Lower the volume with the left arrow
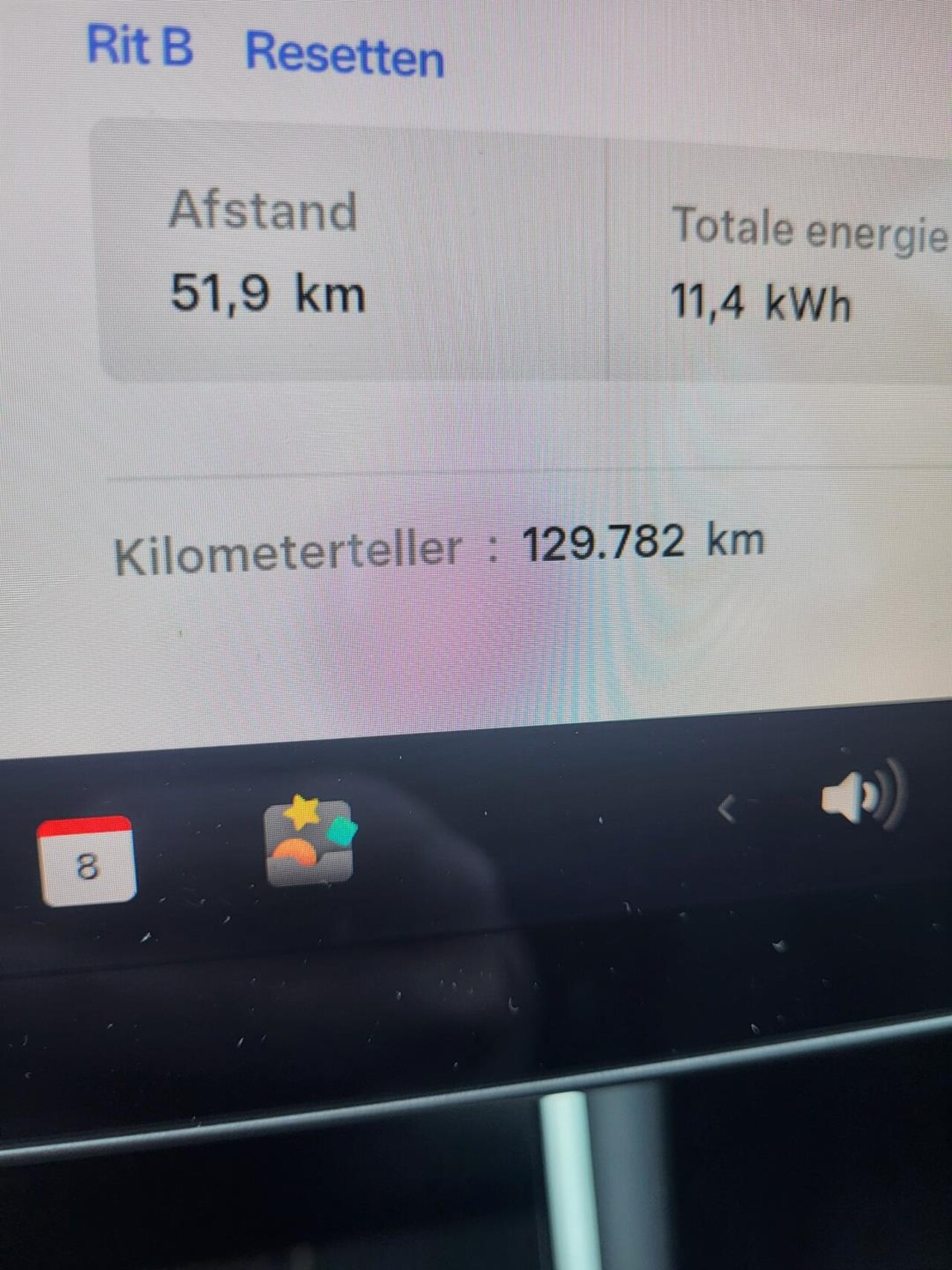Viewport: 952px width, 1270px height. [x=727, y=808]
